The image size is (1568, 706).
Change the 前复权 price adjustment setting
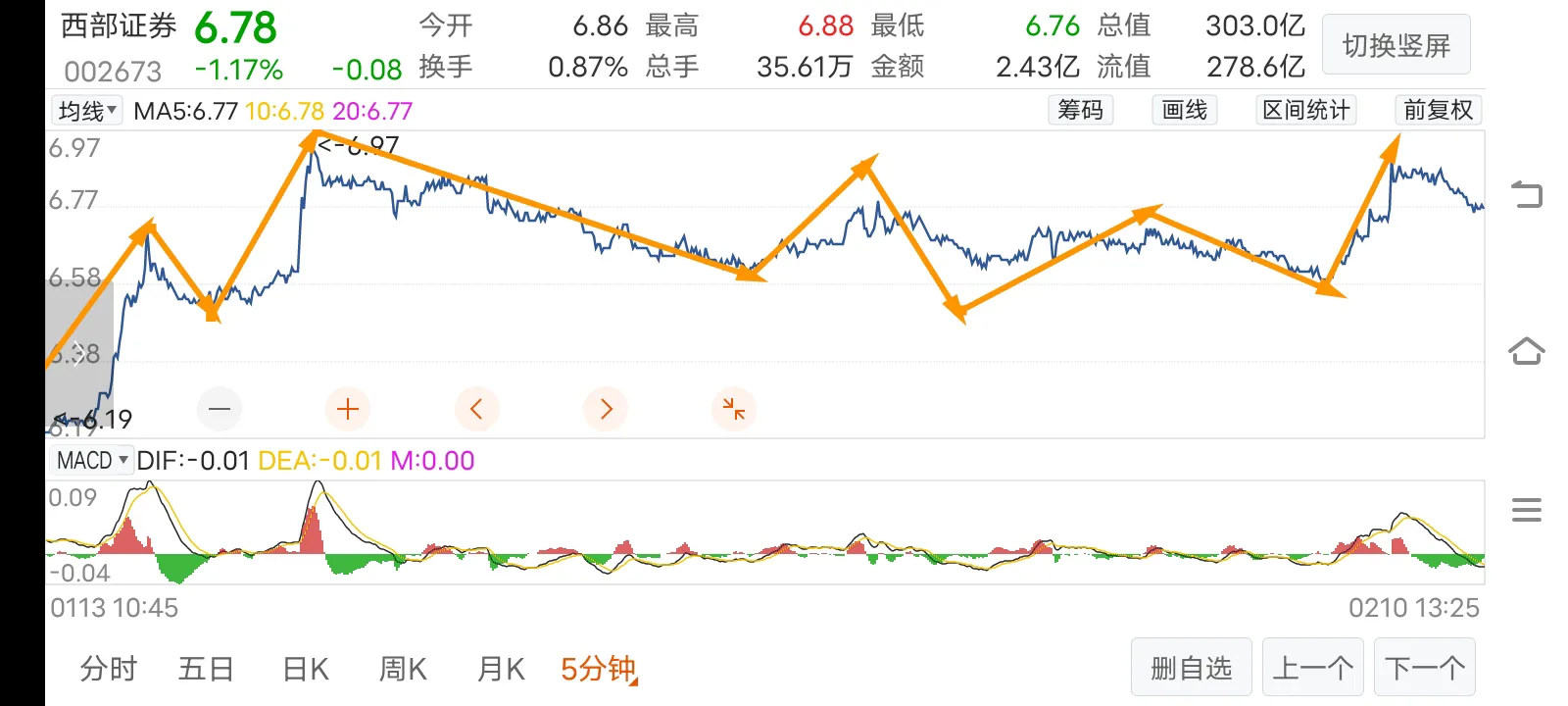coord(1438,110)
